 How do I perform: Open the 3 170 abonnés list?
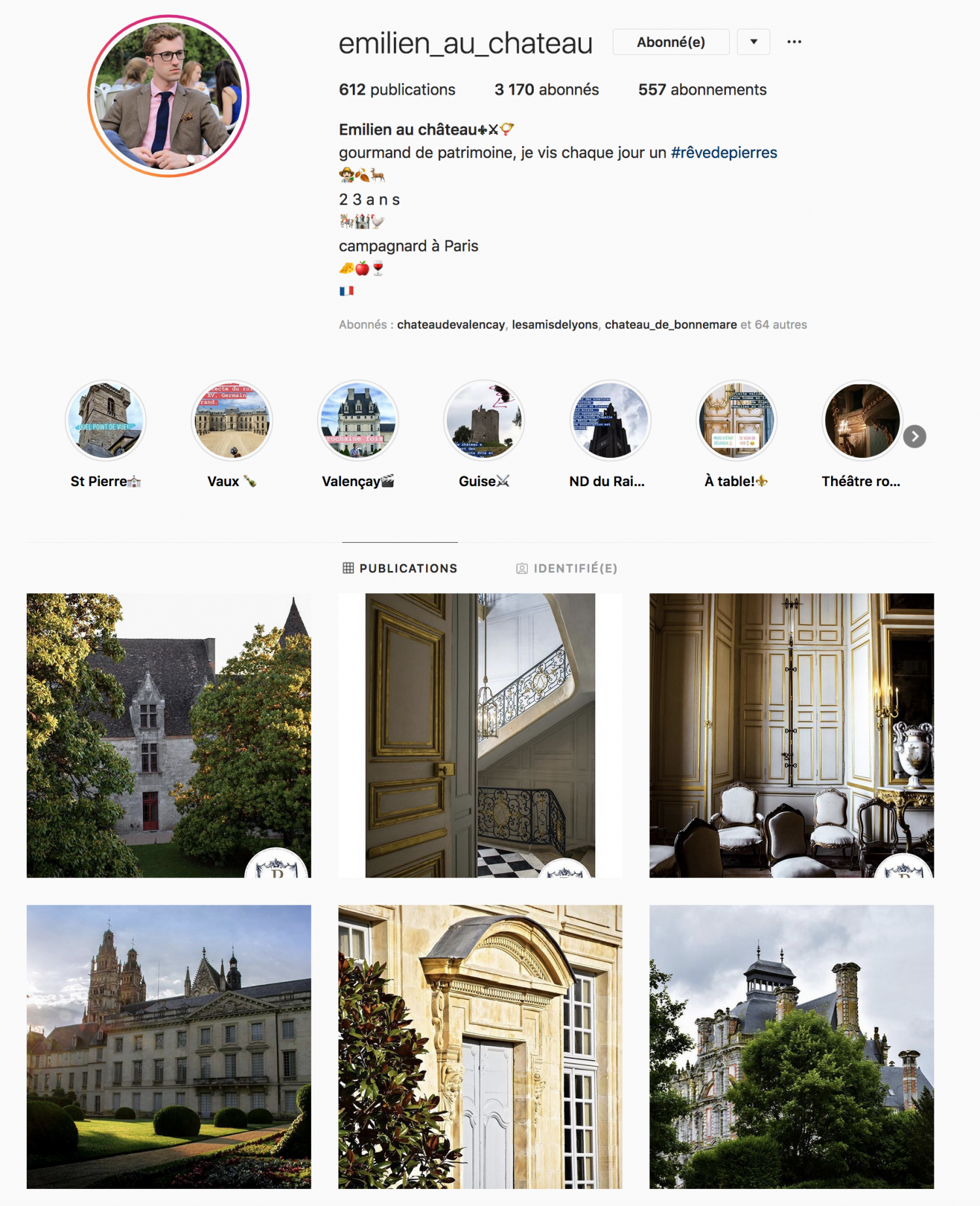tap(546, 90)
